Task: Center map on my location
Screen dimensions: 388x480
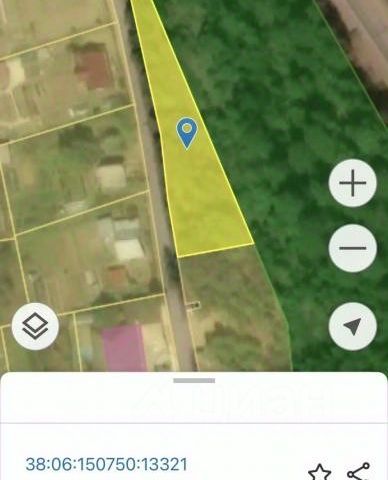Action: [x=353, y=326]
